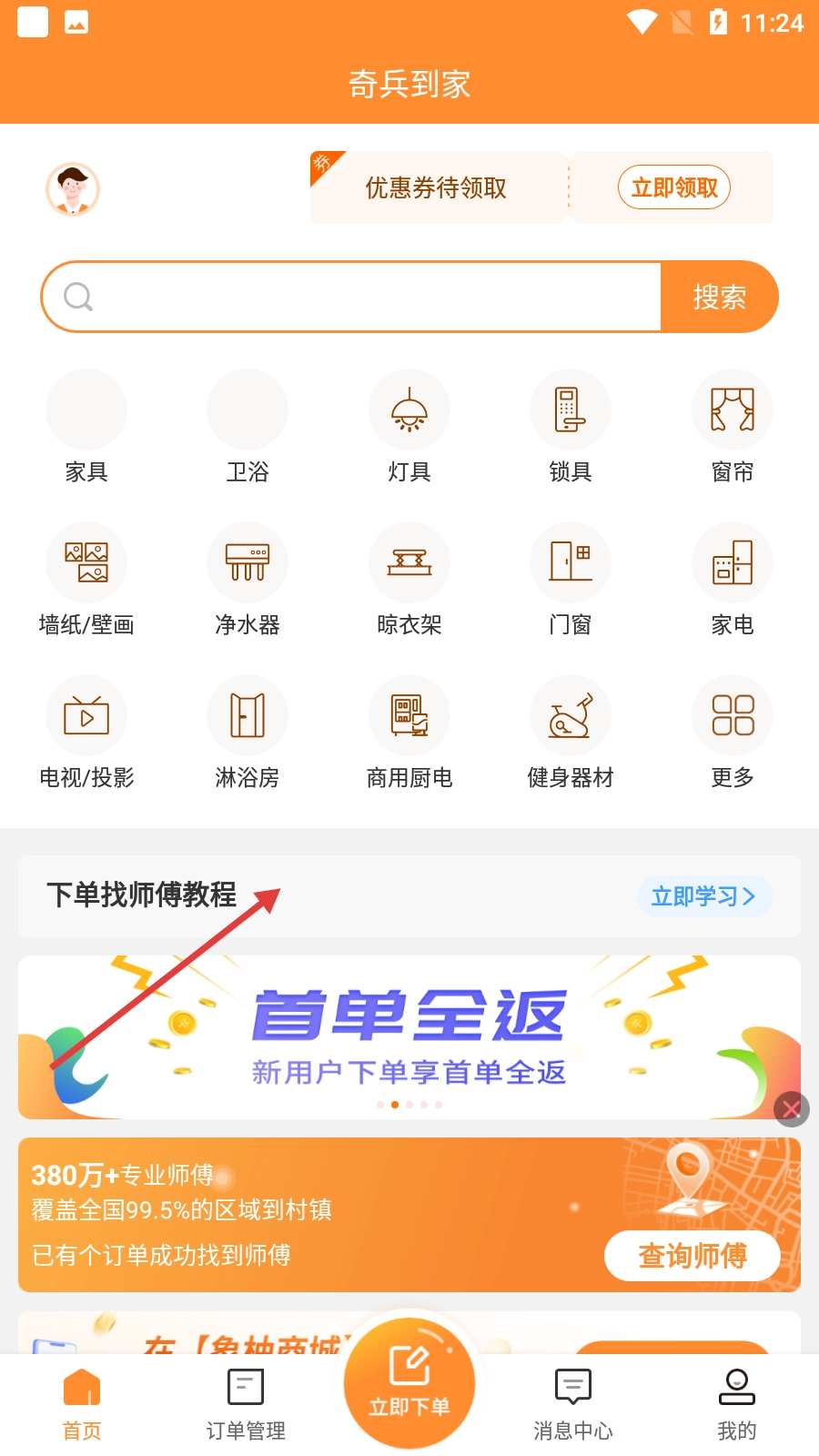Go to the 消息中心 tab

(573, 1406)
